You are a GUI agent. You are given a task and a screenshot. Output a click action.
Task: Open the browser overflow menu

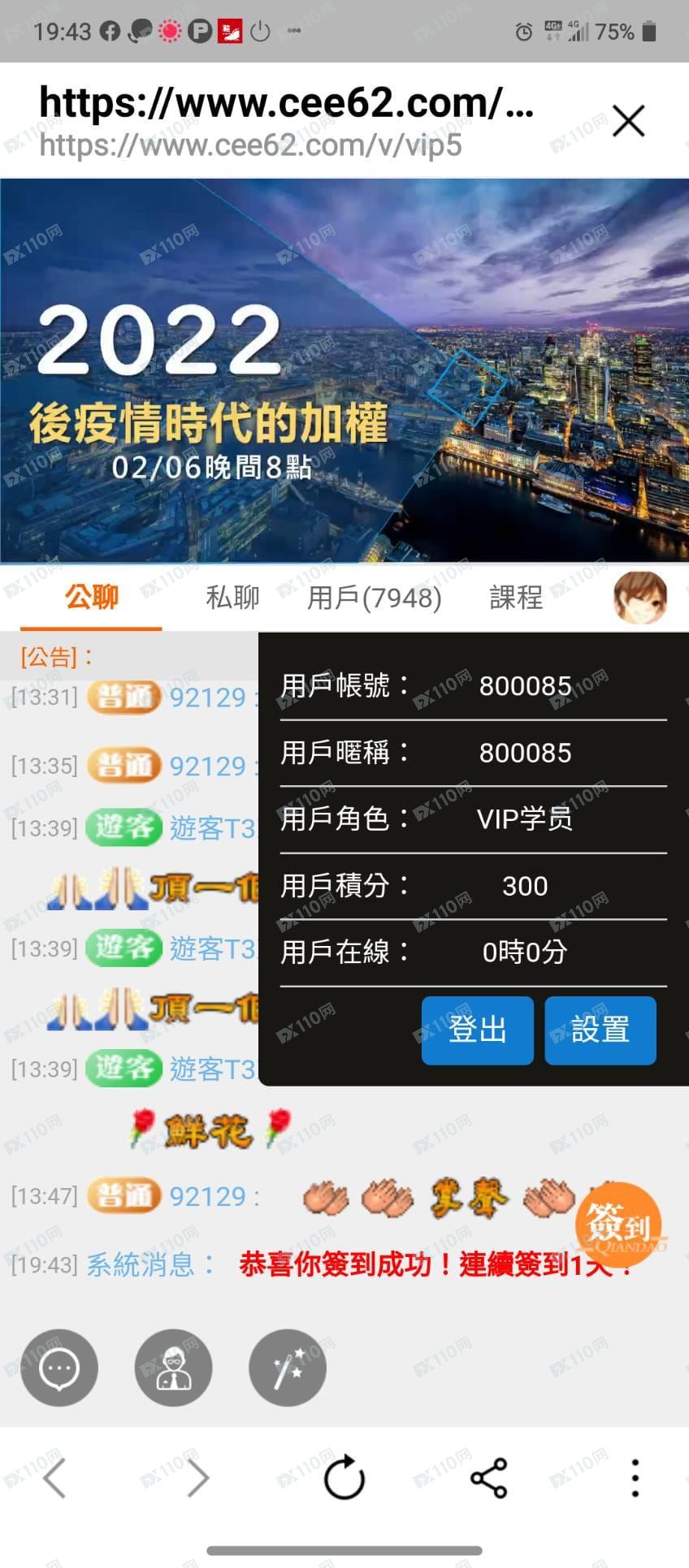[x=635, y=1477]
